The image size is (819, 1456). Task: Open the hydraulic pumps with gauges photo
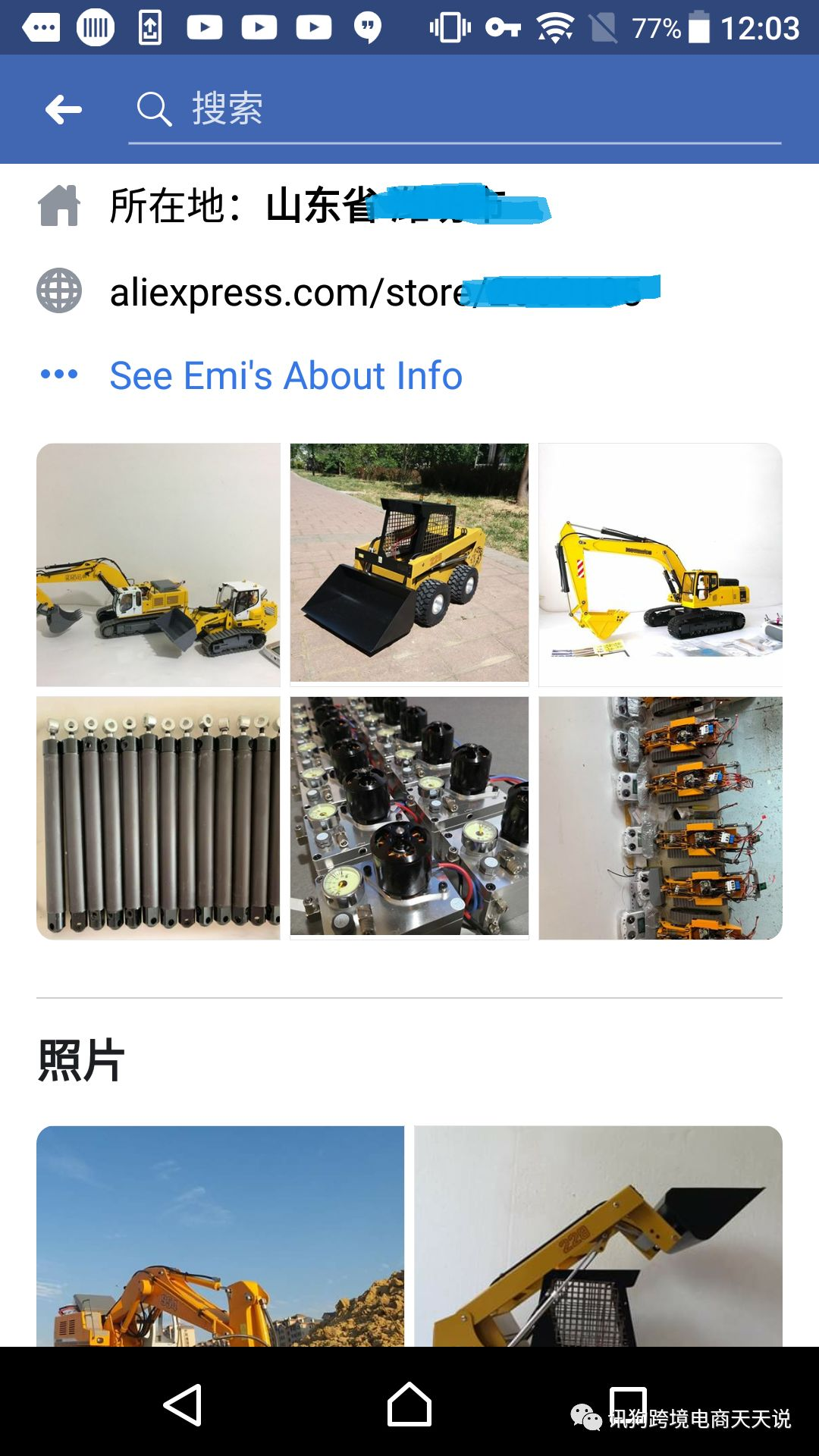(x=409, y=816)
